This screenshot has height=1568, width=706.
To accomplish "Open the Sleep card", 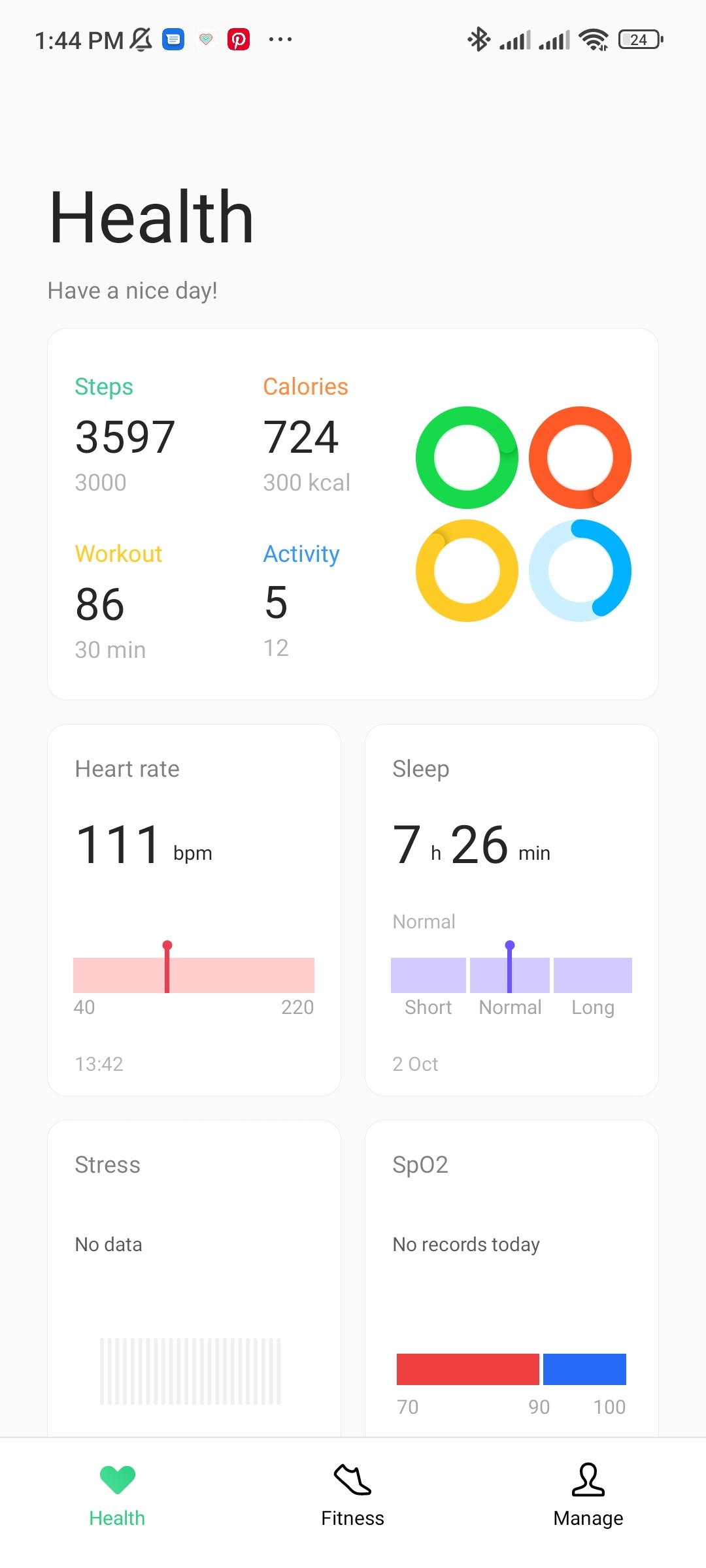I will (512, 910).
